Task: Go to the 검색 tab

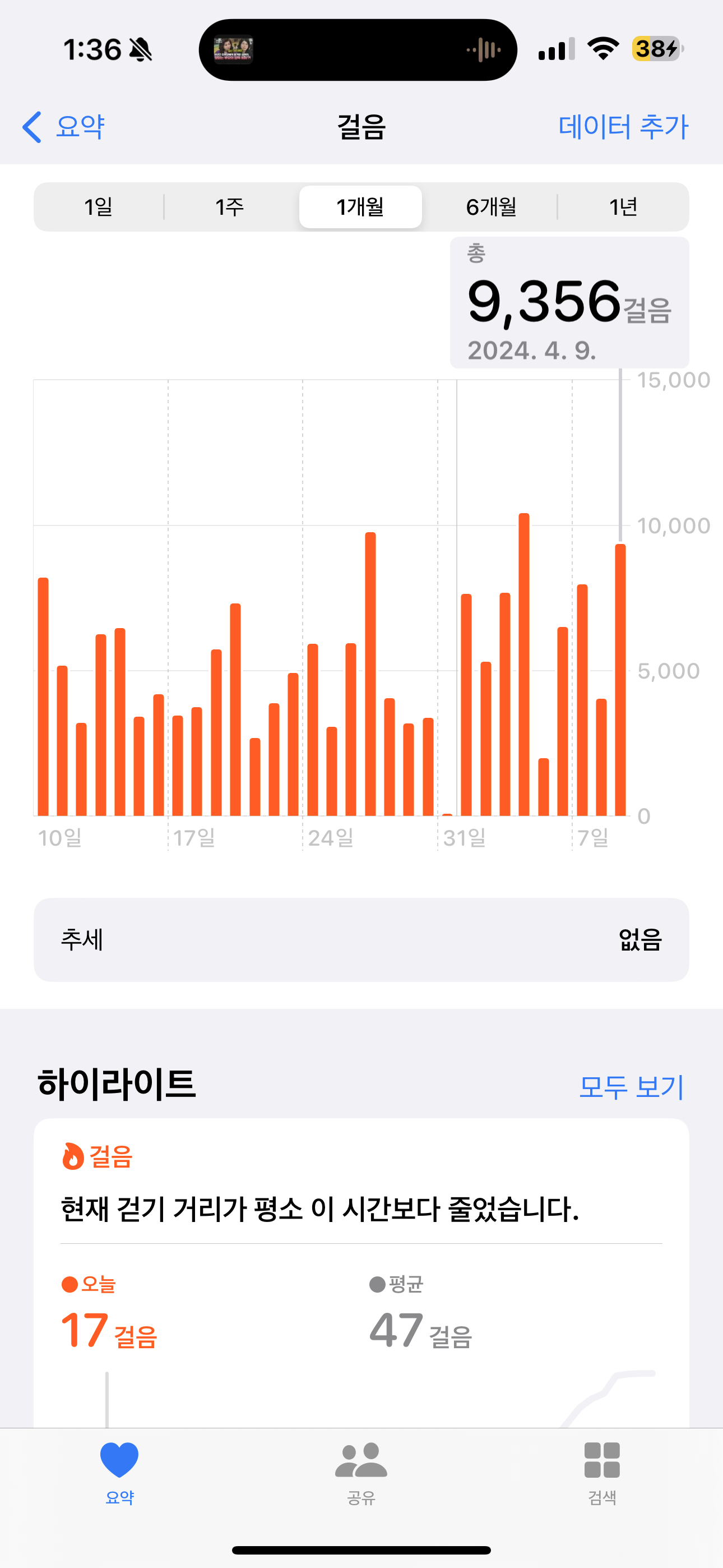Action: 602,1470
